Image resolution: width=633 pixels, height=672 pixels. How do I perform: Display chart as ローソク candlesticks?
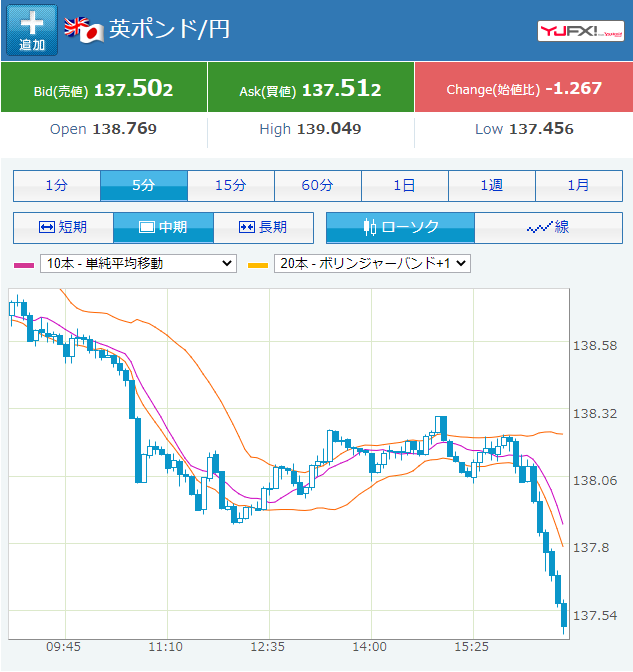400,228
